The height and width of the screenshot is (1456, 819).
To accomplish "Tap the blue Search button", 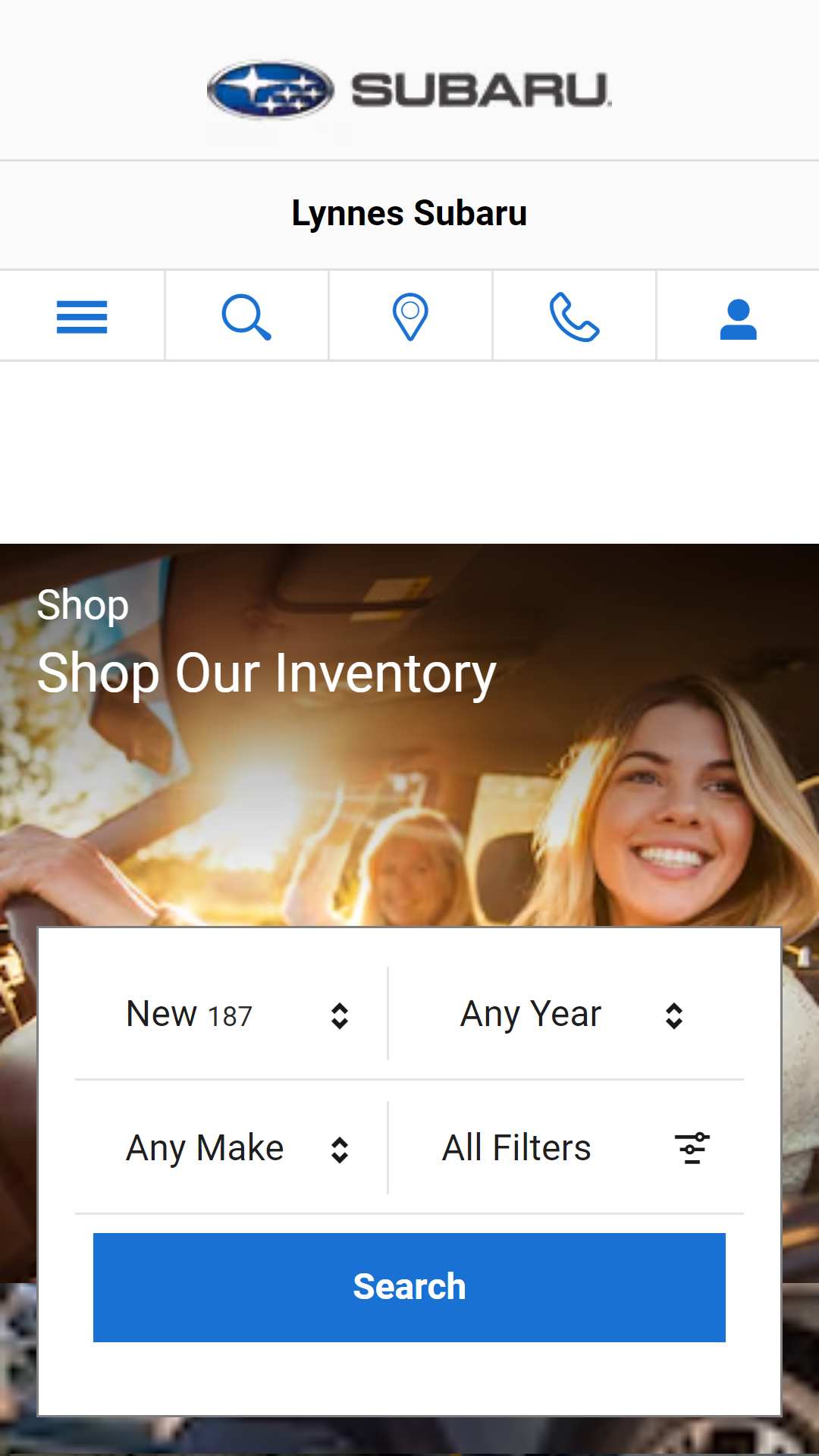I will point(409,1287).
